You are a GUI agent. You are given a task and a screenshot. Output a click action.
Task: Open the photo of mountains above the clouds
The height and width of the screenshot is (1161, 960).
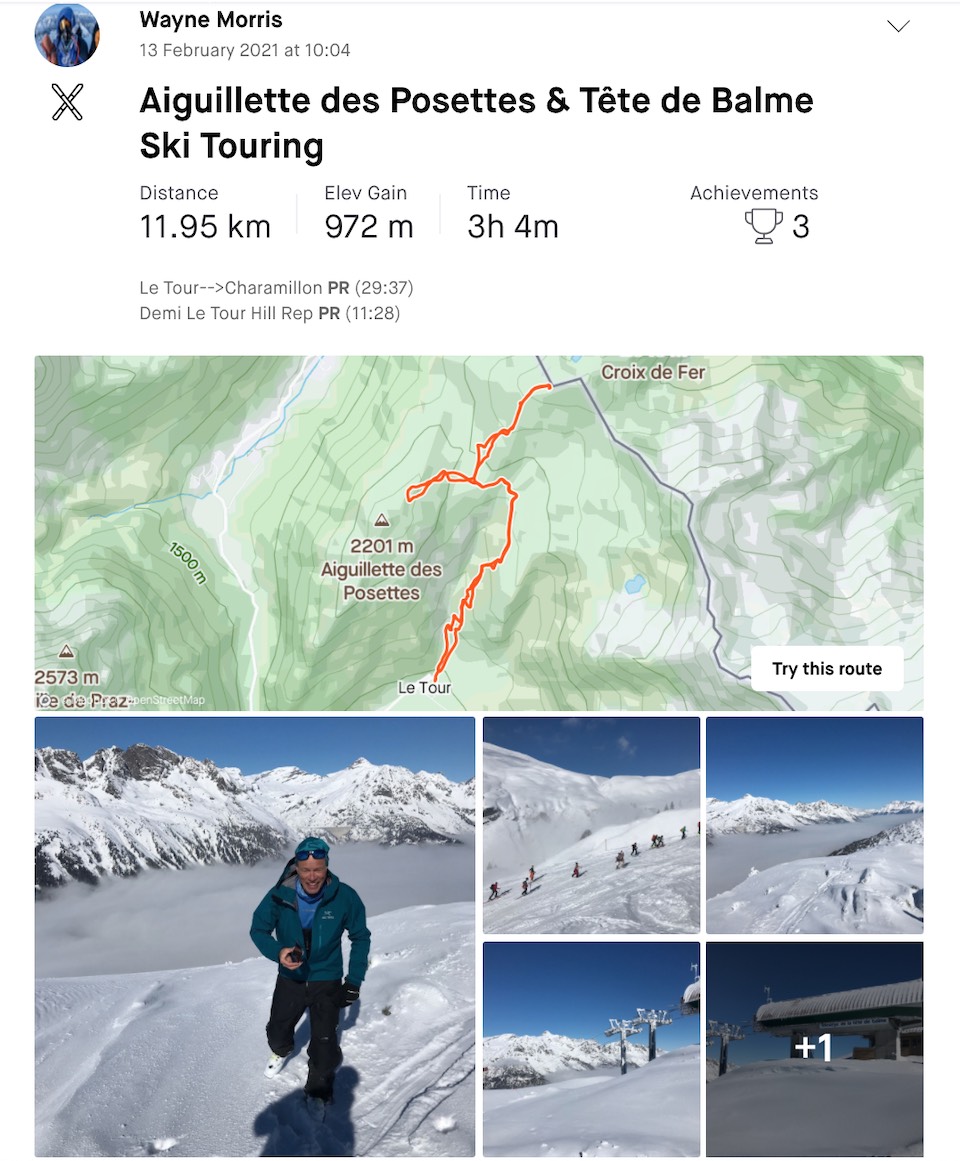(x=814, y=825)
